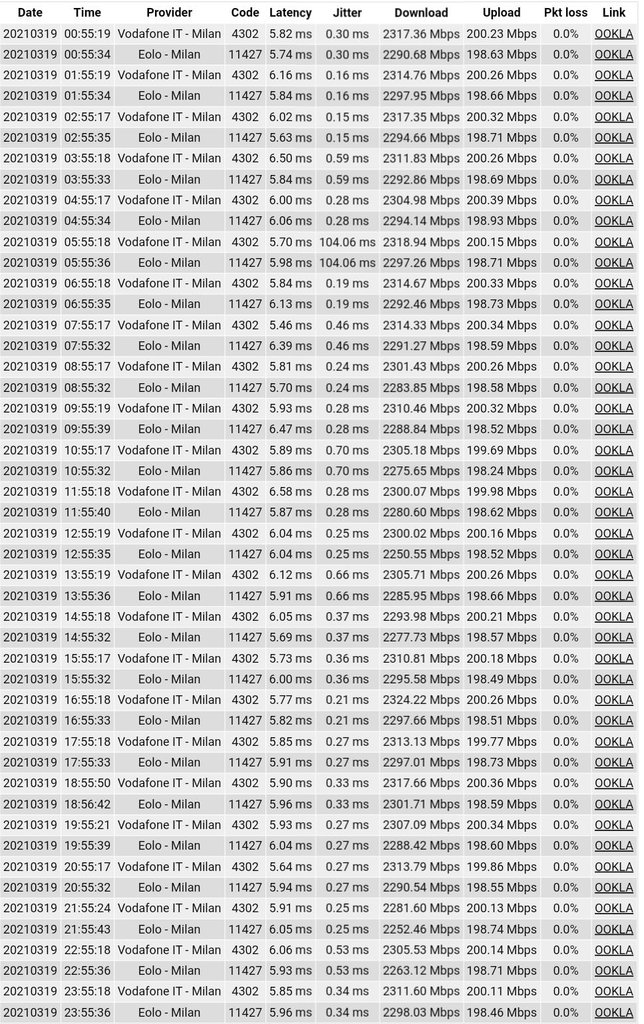Open the OOKLA link in the 03:55:18 row
Screen dimensions: 644x1024
tap(613, 158)
